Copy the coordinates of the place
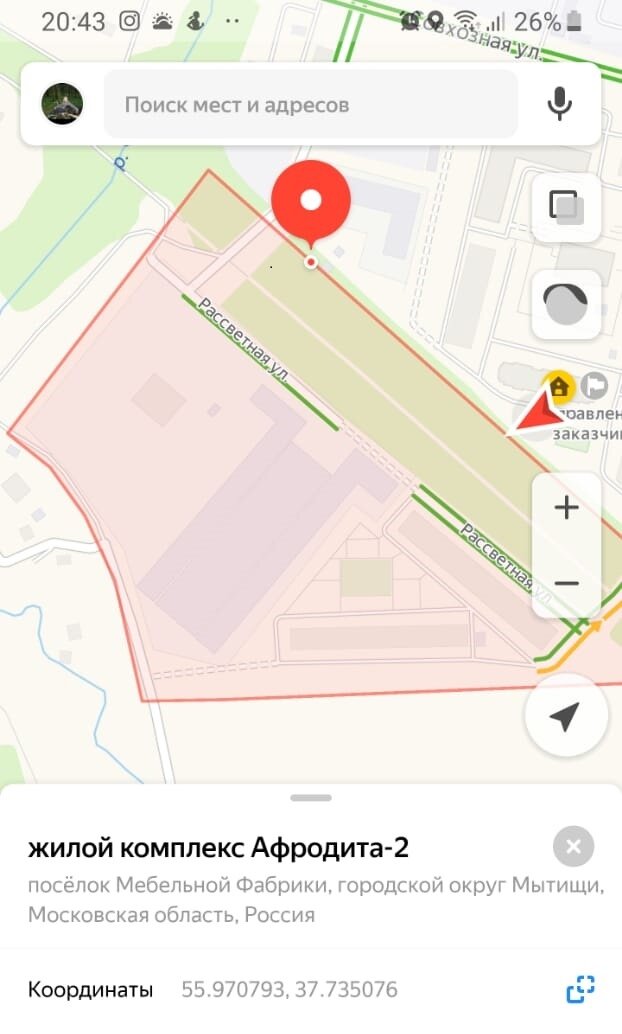The width and height of the screenshot is (622, 1034). click(x=580, y=989)
